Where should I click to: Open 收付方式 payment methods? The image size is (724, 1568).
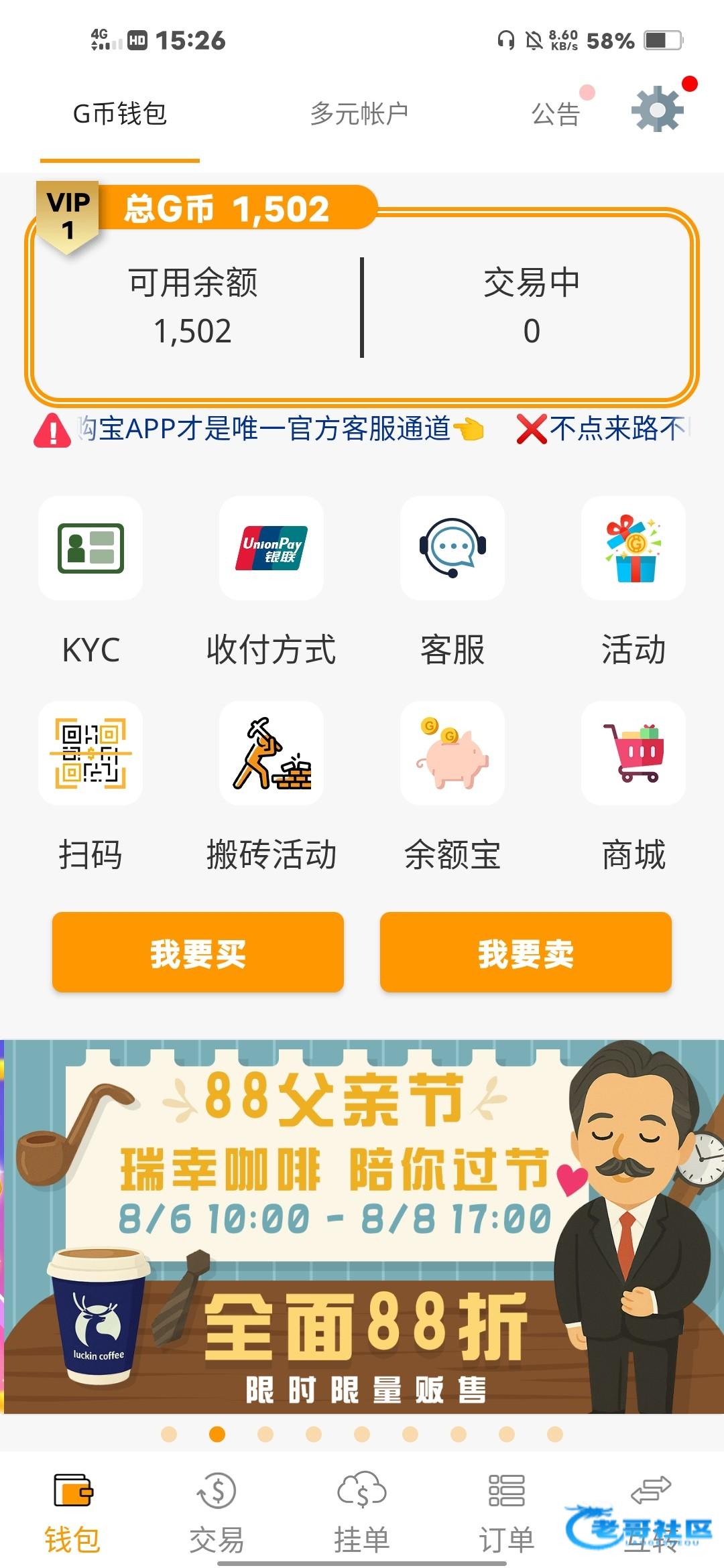tap(271, 549)
